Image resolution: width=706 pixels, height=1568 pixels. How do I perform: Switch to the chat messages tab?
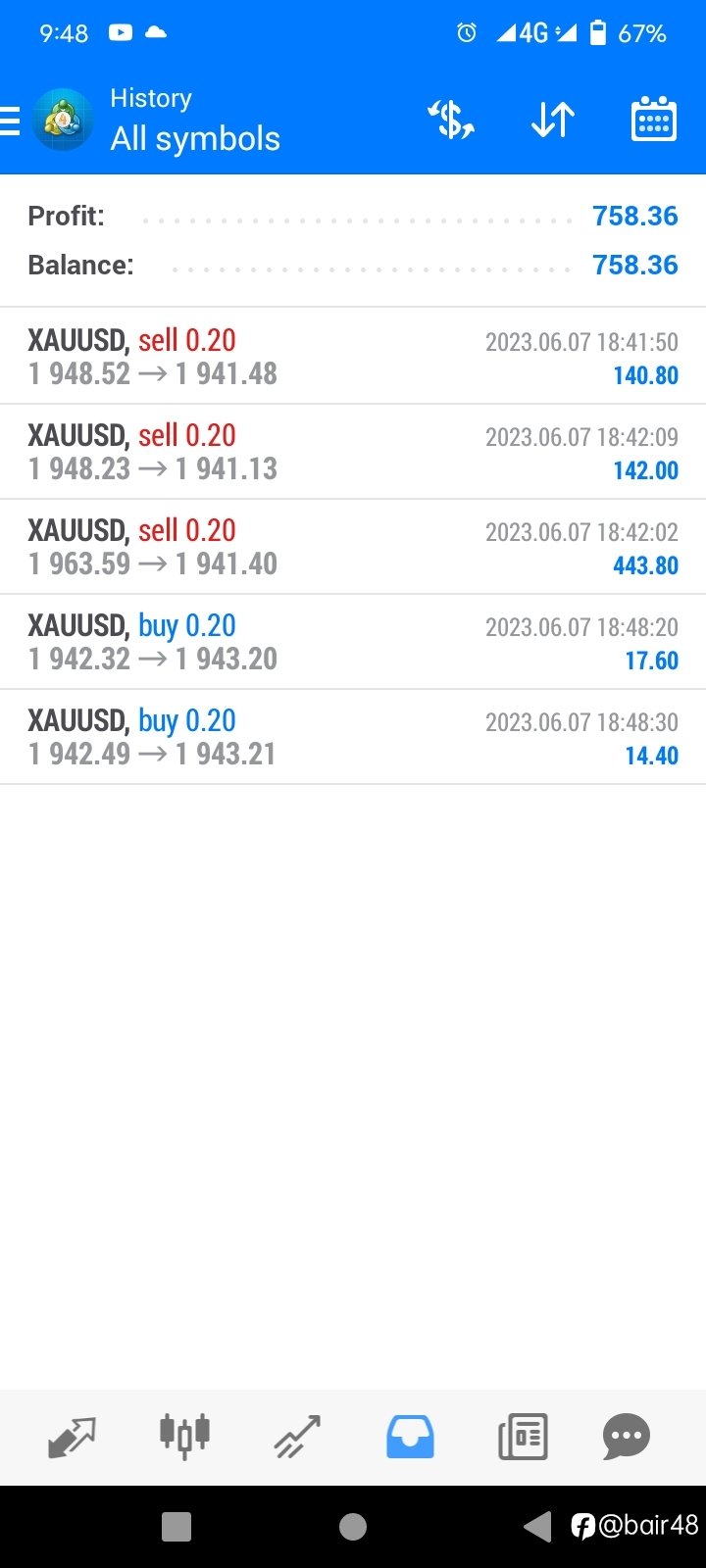tap(627, 1438)
